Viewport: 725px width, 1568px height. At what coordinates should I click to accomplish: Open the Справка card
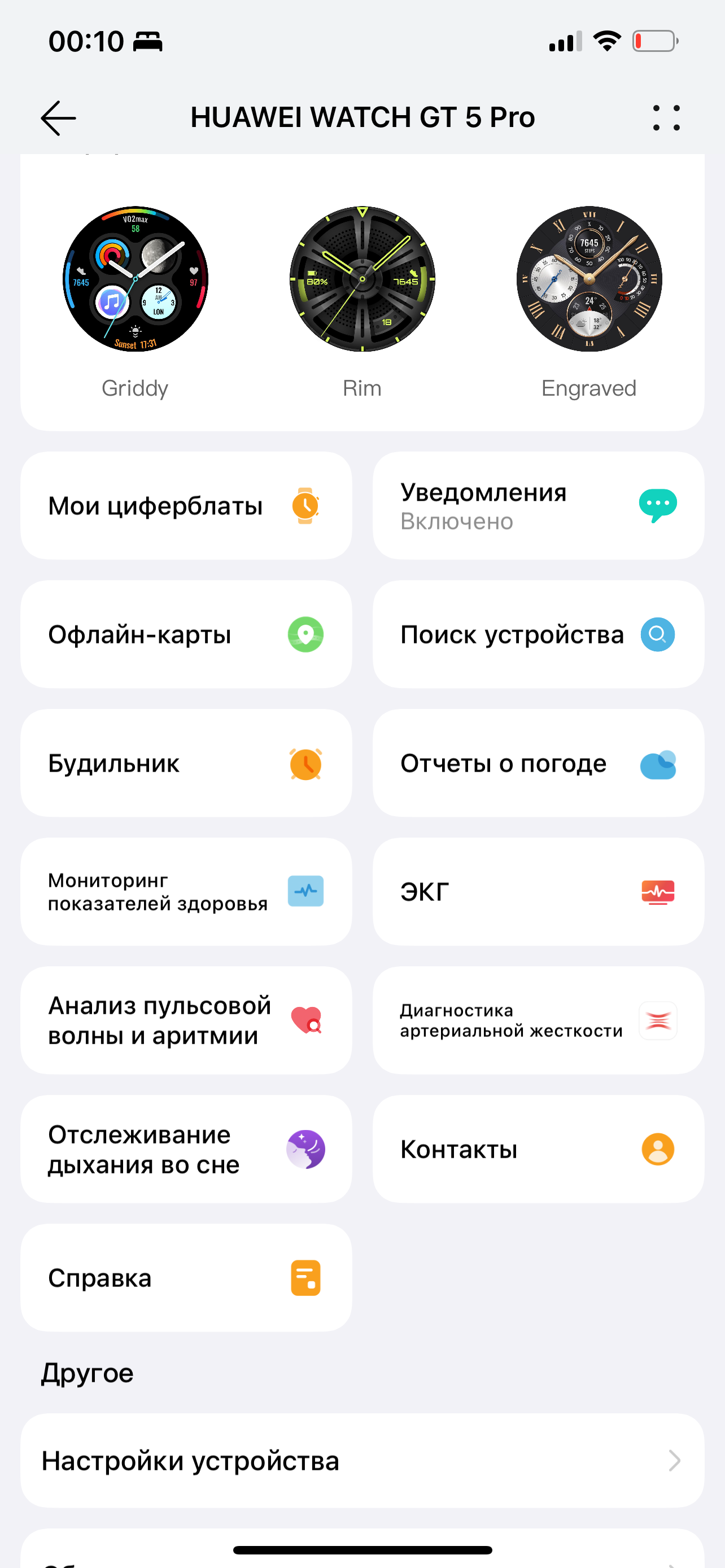186,1278
